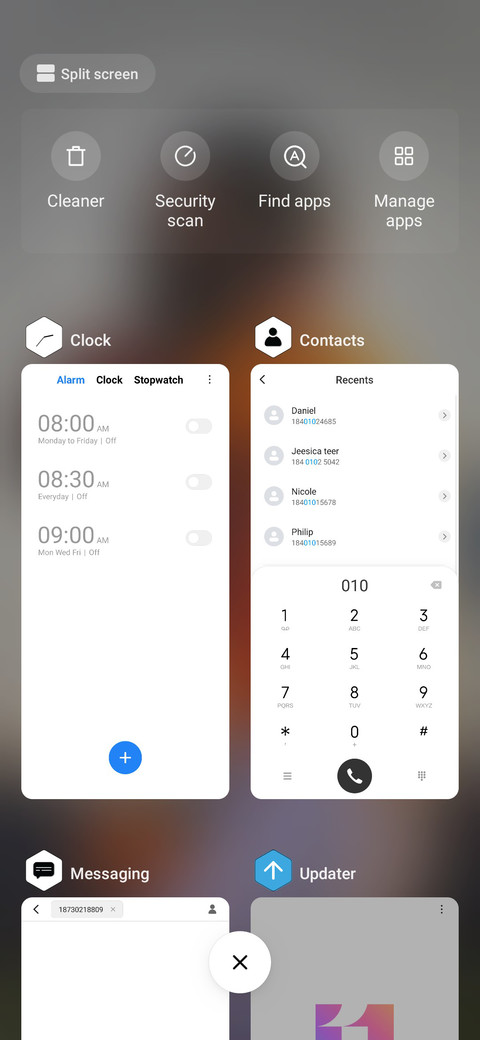The image size is (480, 1040).
Task: Switch to the Contacts app card
Action: [355, 581]
